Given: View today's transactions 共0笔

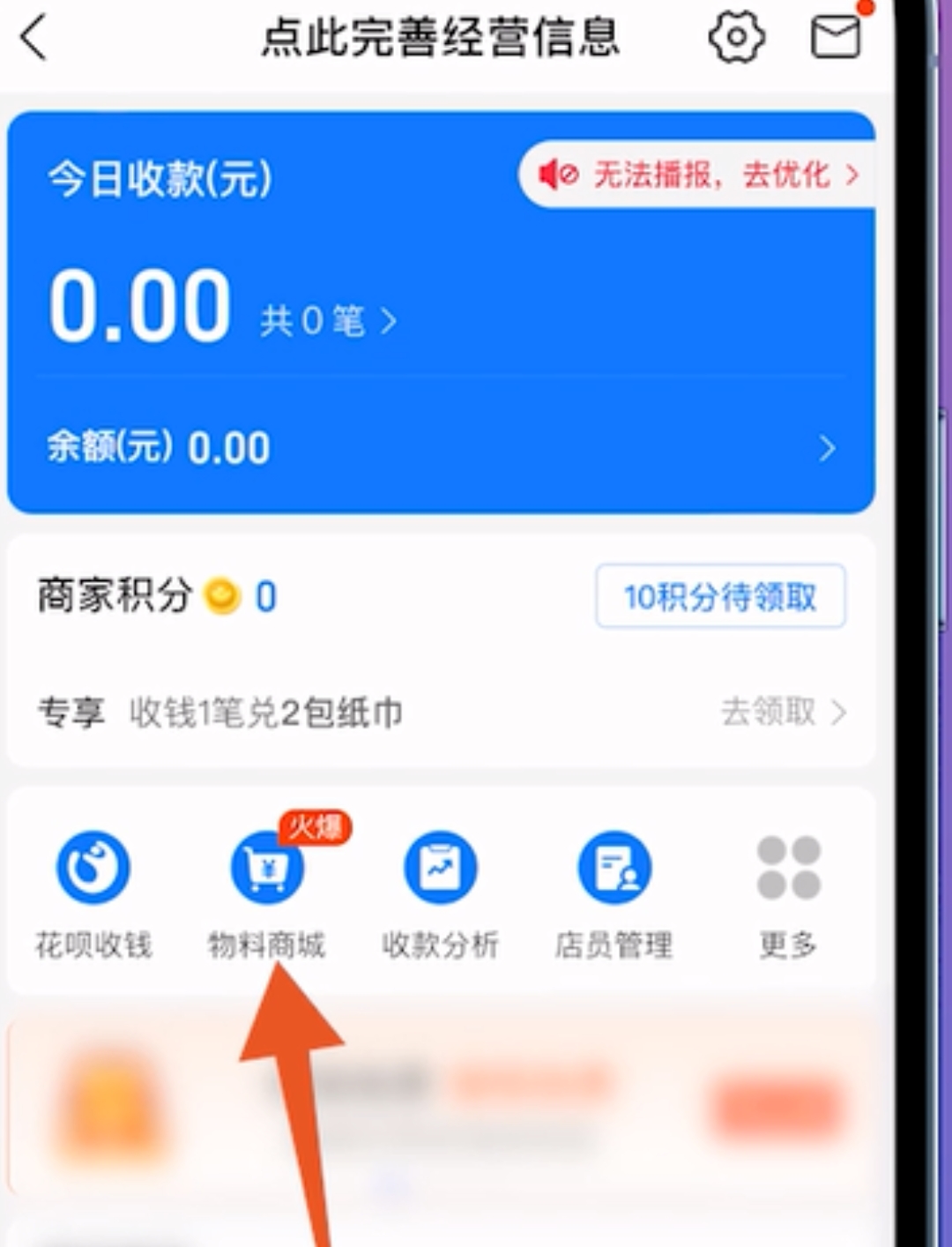Looking at the screenshot, I should pyautogui.click(x=328, y=322).
